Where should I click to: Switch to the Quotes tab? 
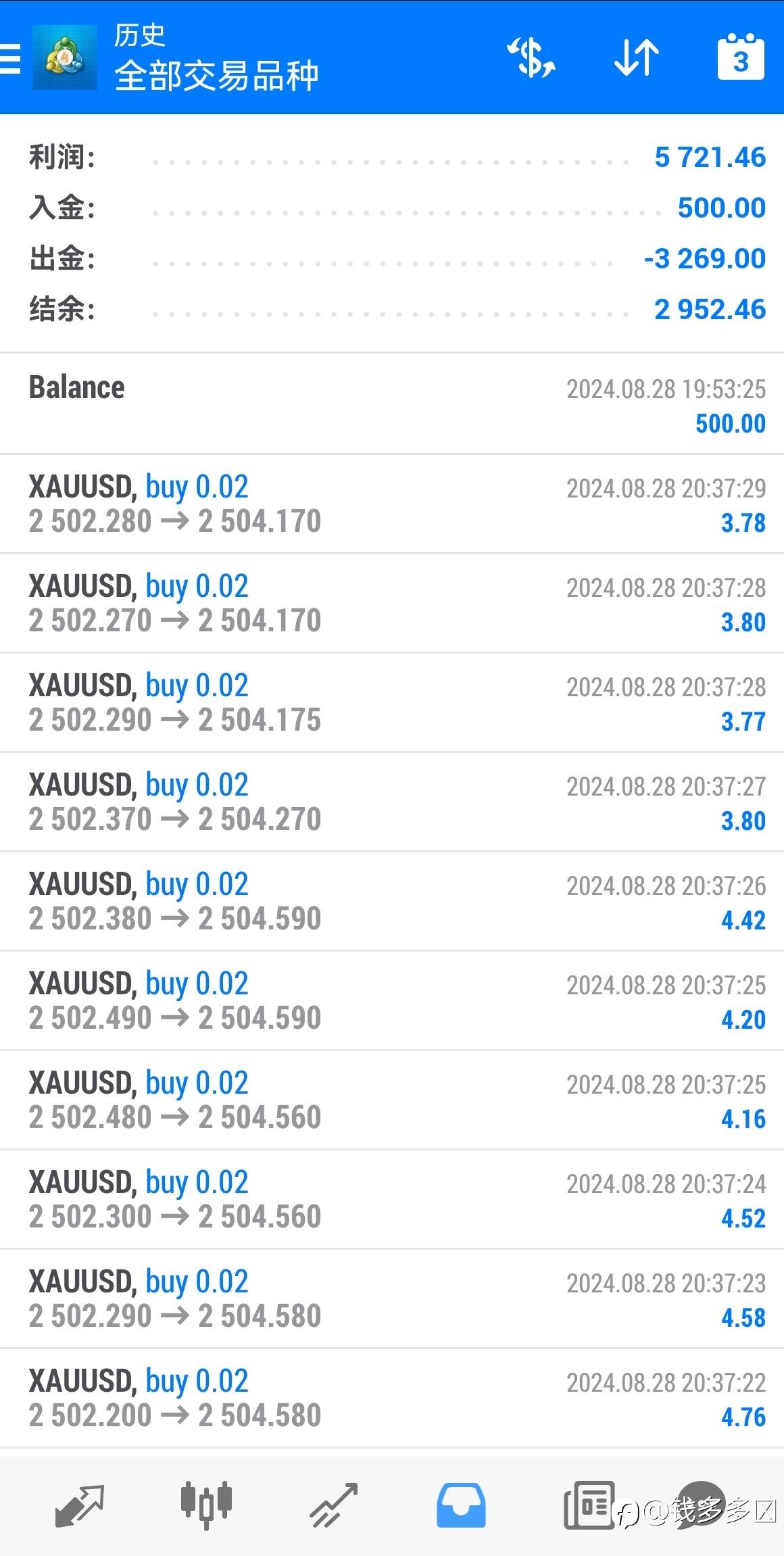point(79,1506)
